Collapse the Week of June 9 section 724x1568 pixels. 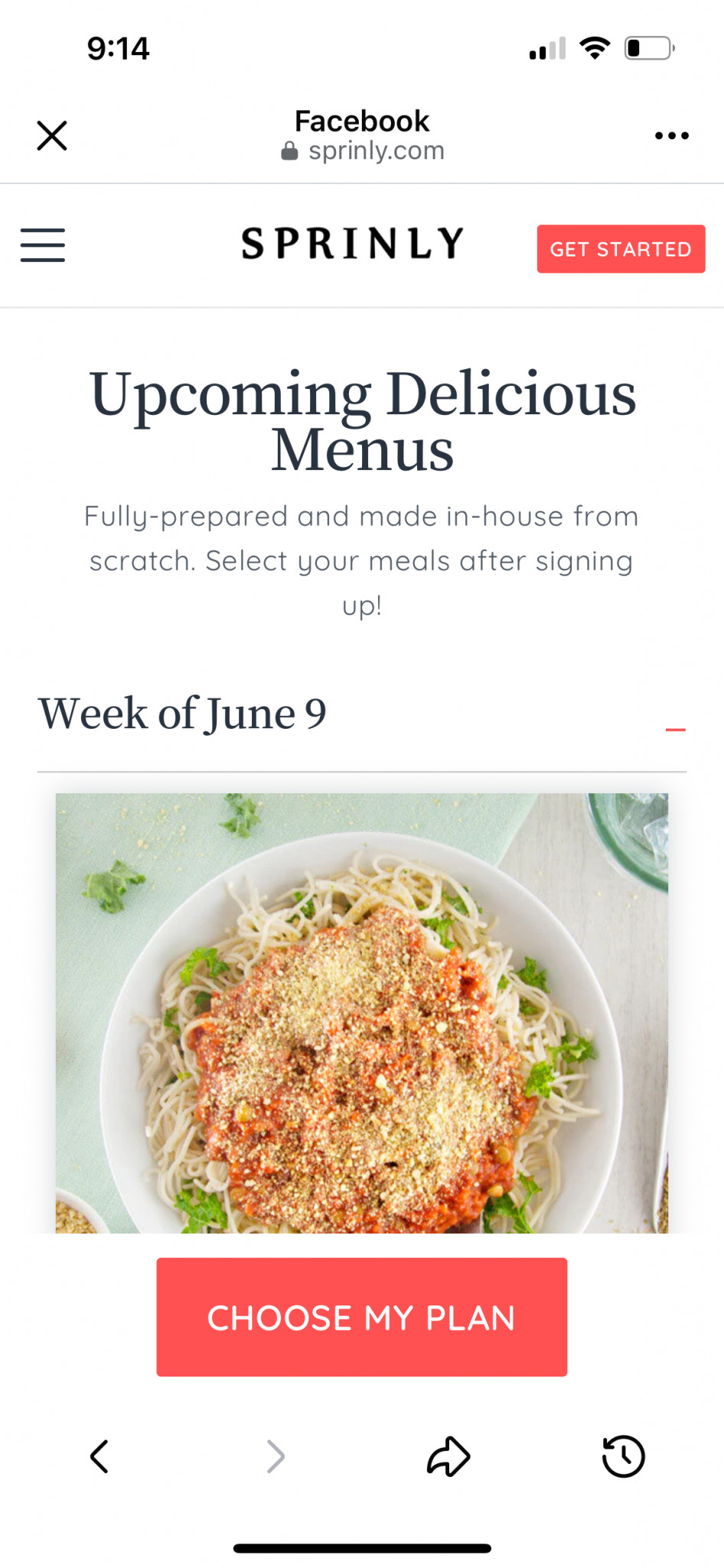(x=675, y=729)
